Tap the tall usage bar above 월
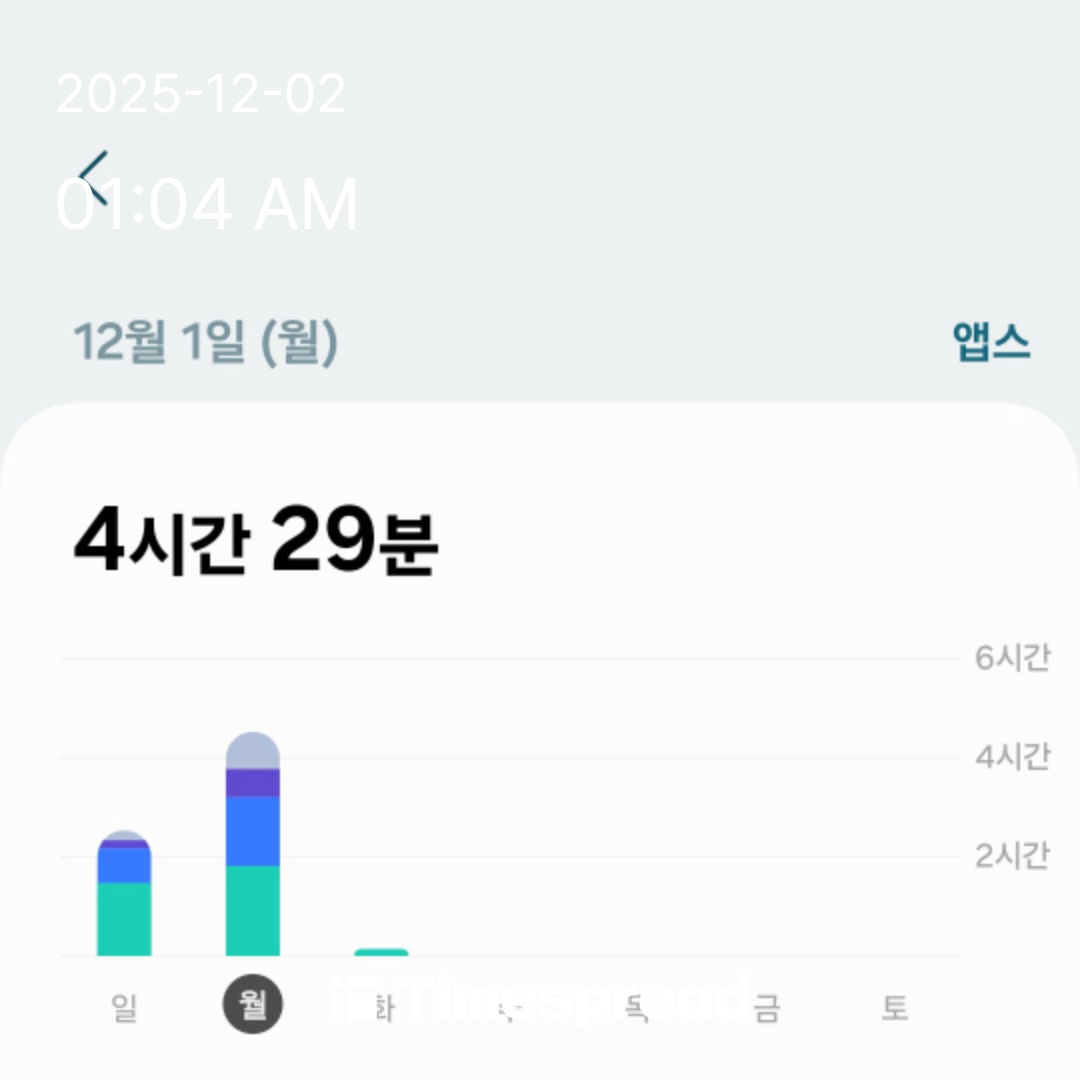This screenshot has height=1080, width=1080. pos(252,845)
